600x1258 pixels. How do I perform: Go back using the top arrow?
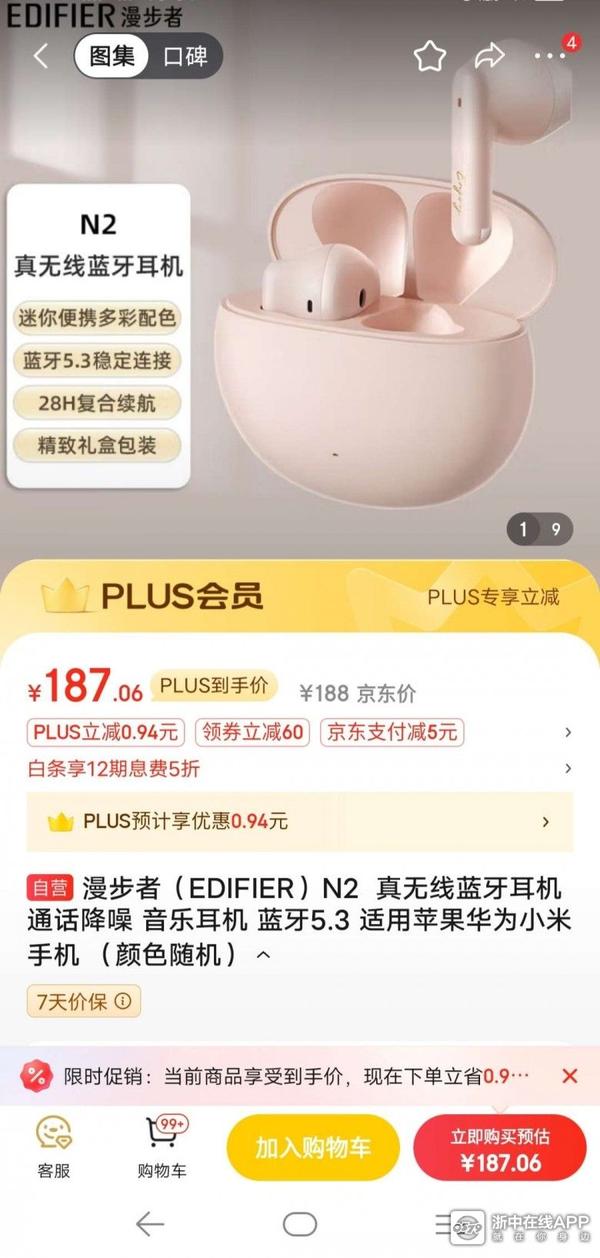41,56
